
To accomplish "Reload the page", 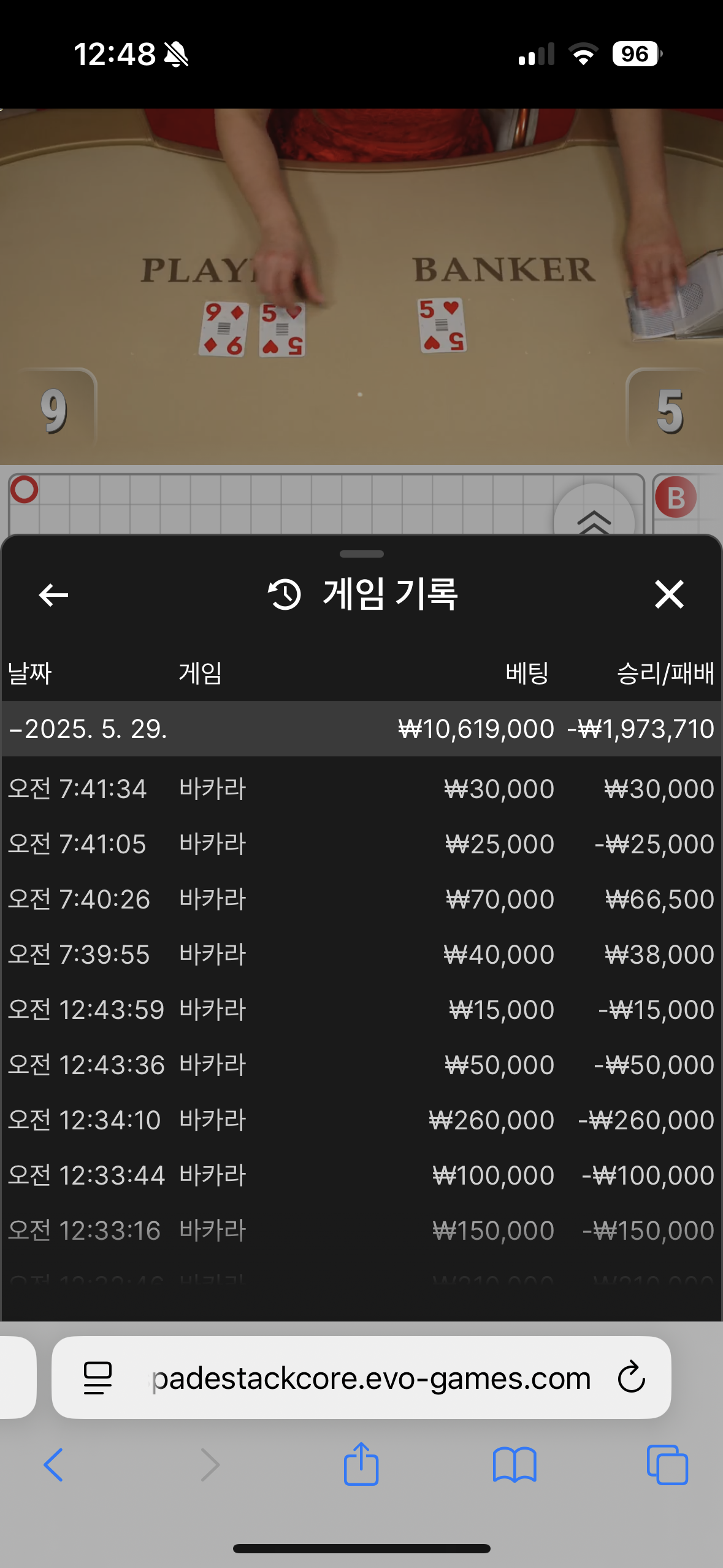I will tap(631, 1378).
